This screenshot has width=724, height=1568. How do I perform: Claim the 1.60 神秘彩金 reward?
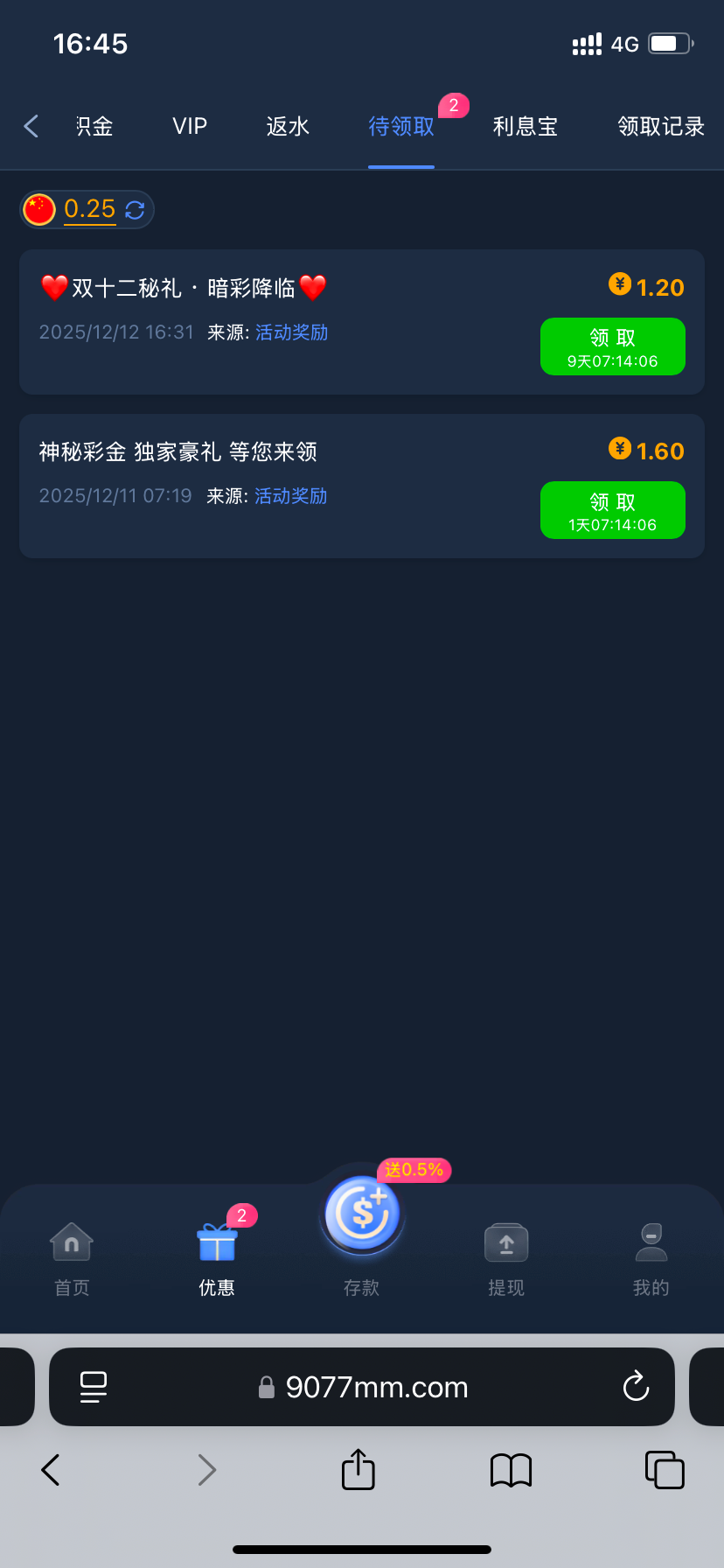pos(612,510)
